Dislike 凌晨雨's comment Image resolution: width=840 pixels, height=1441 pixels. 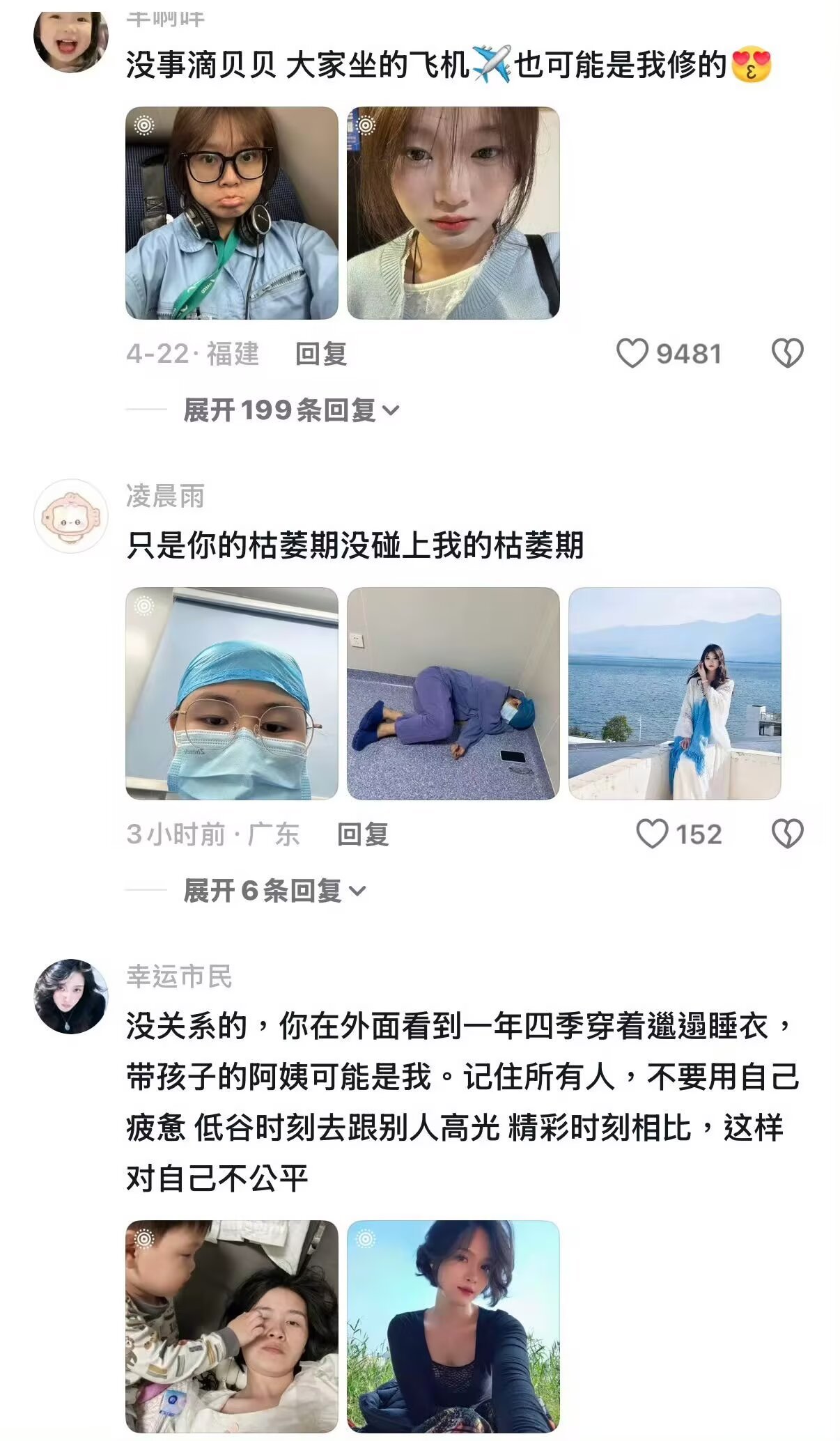coord(788,834)
